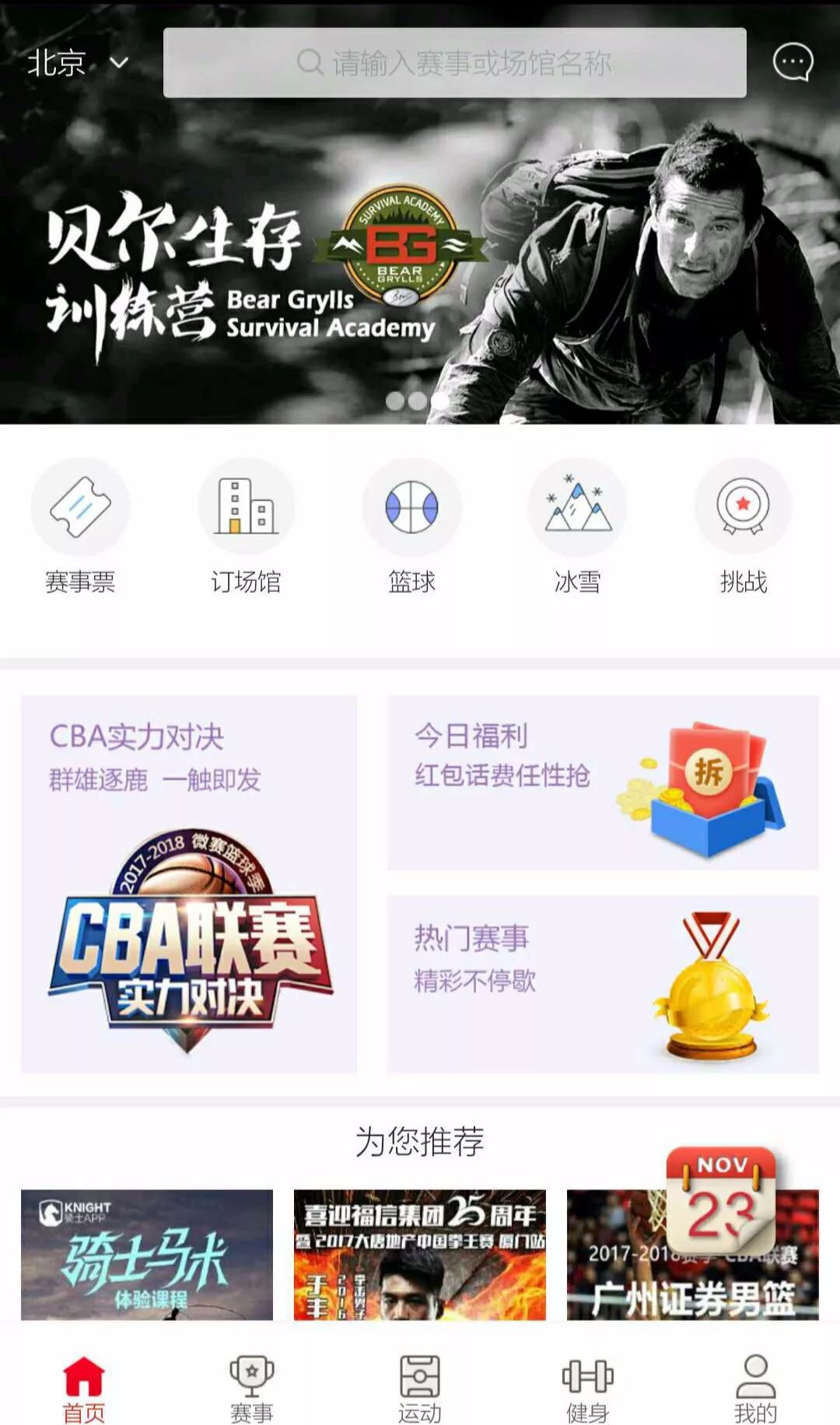
Task: Switch to the 运动 tab
Action: click(420, 1389)
